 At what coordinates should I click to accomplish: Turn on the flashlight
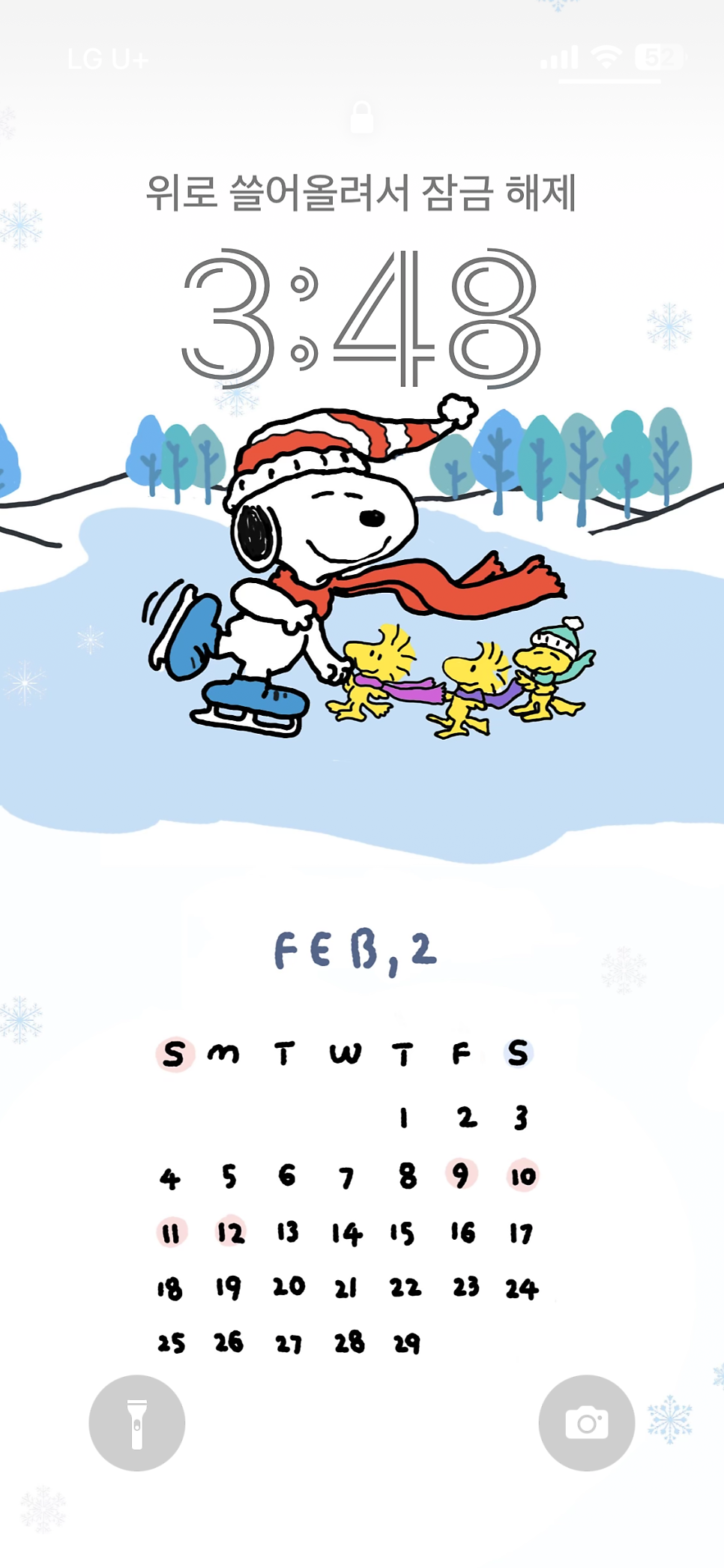(x=137, y=1423)
